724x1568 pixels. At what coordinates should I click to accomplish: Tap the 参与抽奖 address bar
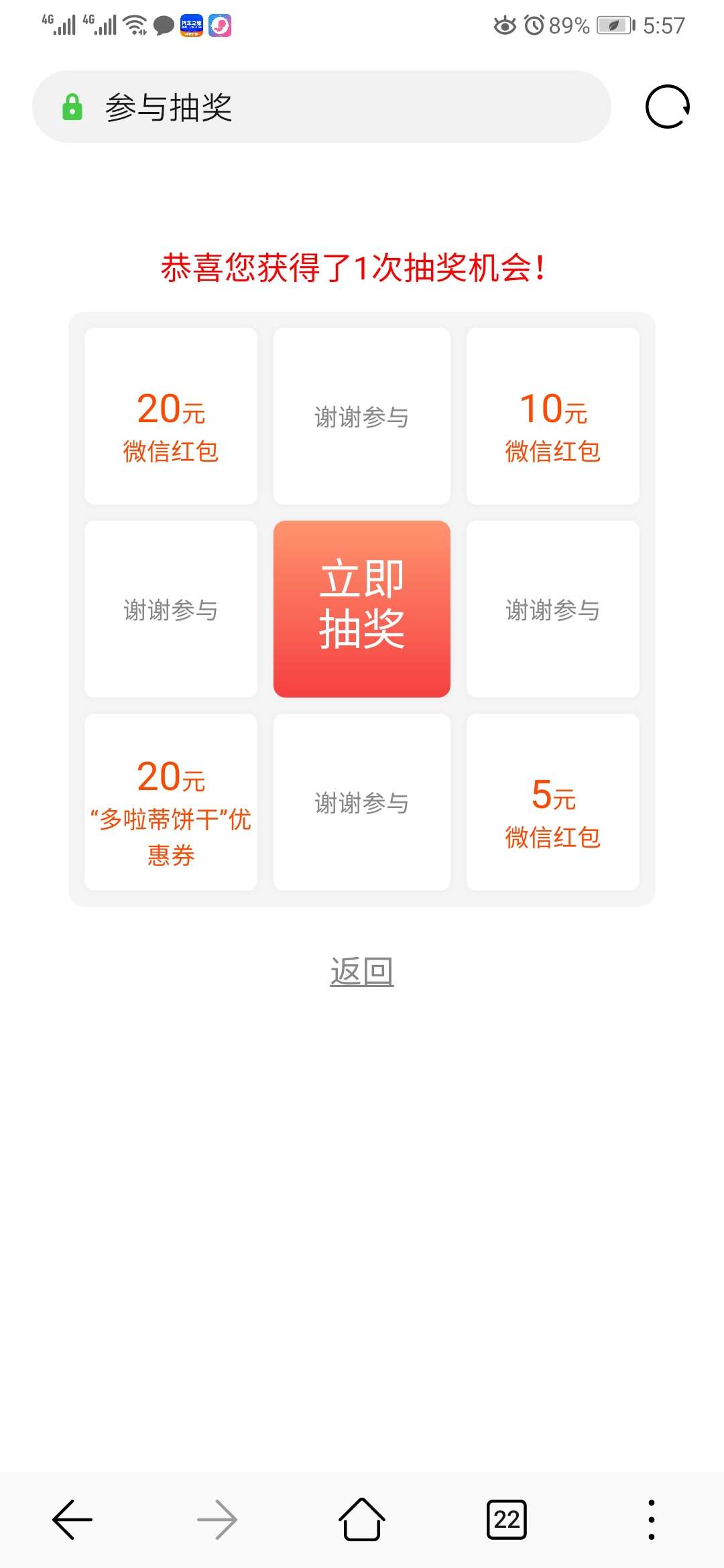click(x=322, y=107)
